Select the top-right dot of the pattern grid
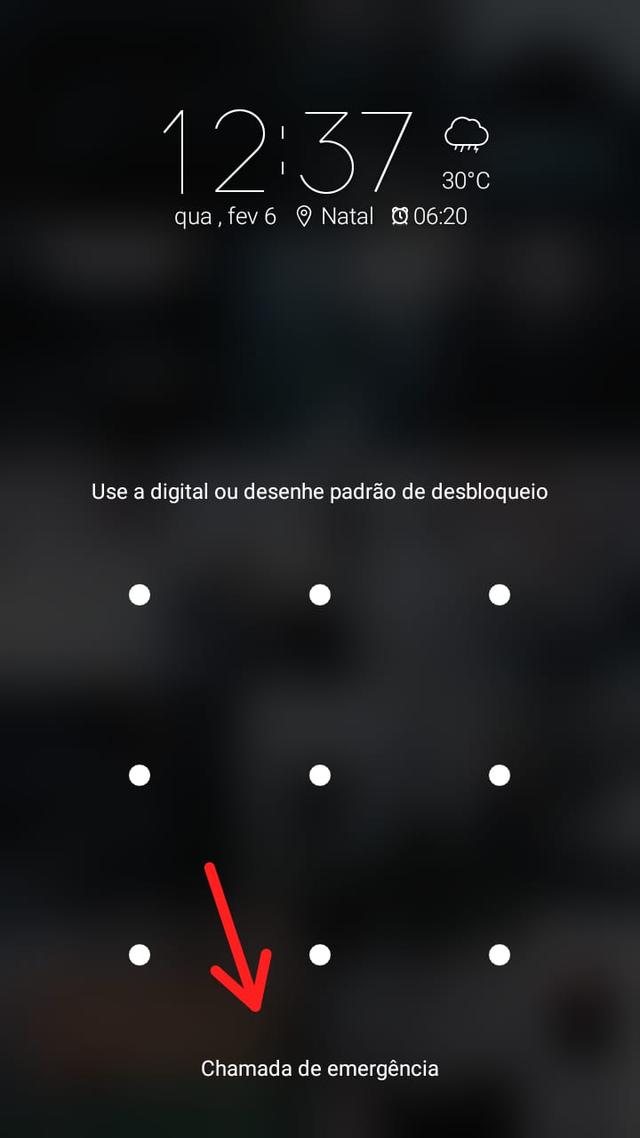 pos(499,595)
